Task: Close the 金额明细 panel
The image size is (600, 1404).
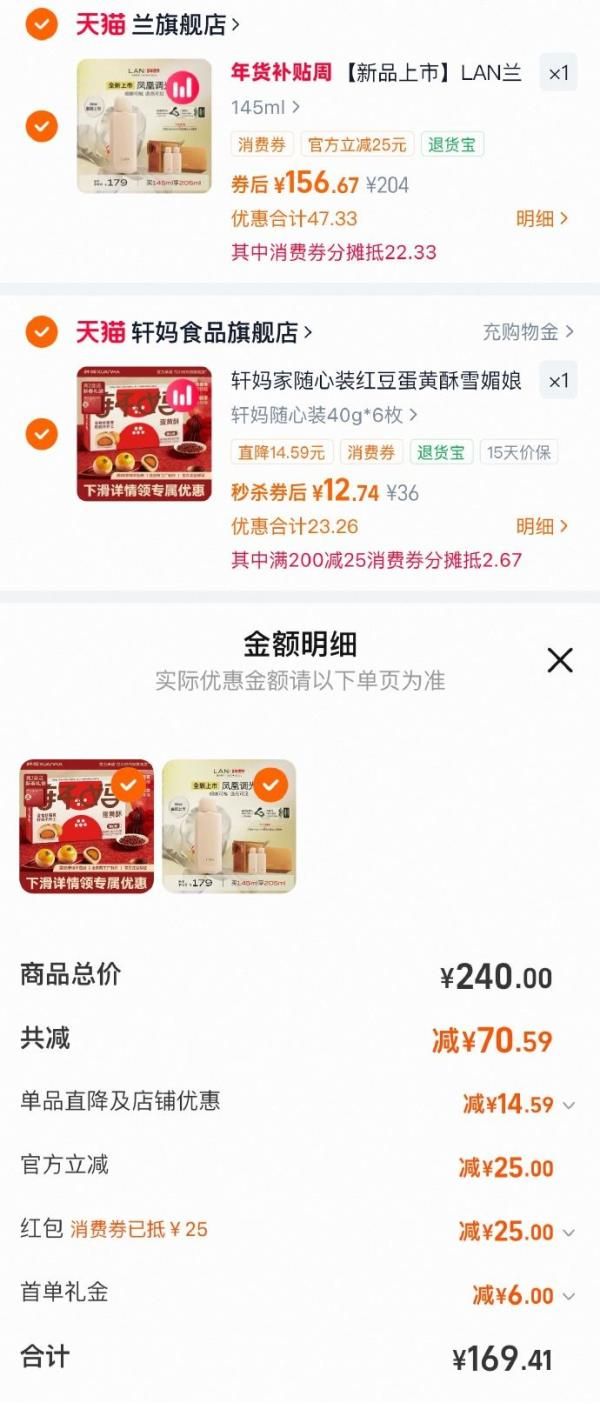Action: 560,660
